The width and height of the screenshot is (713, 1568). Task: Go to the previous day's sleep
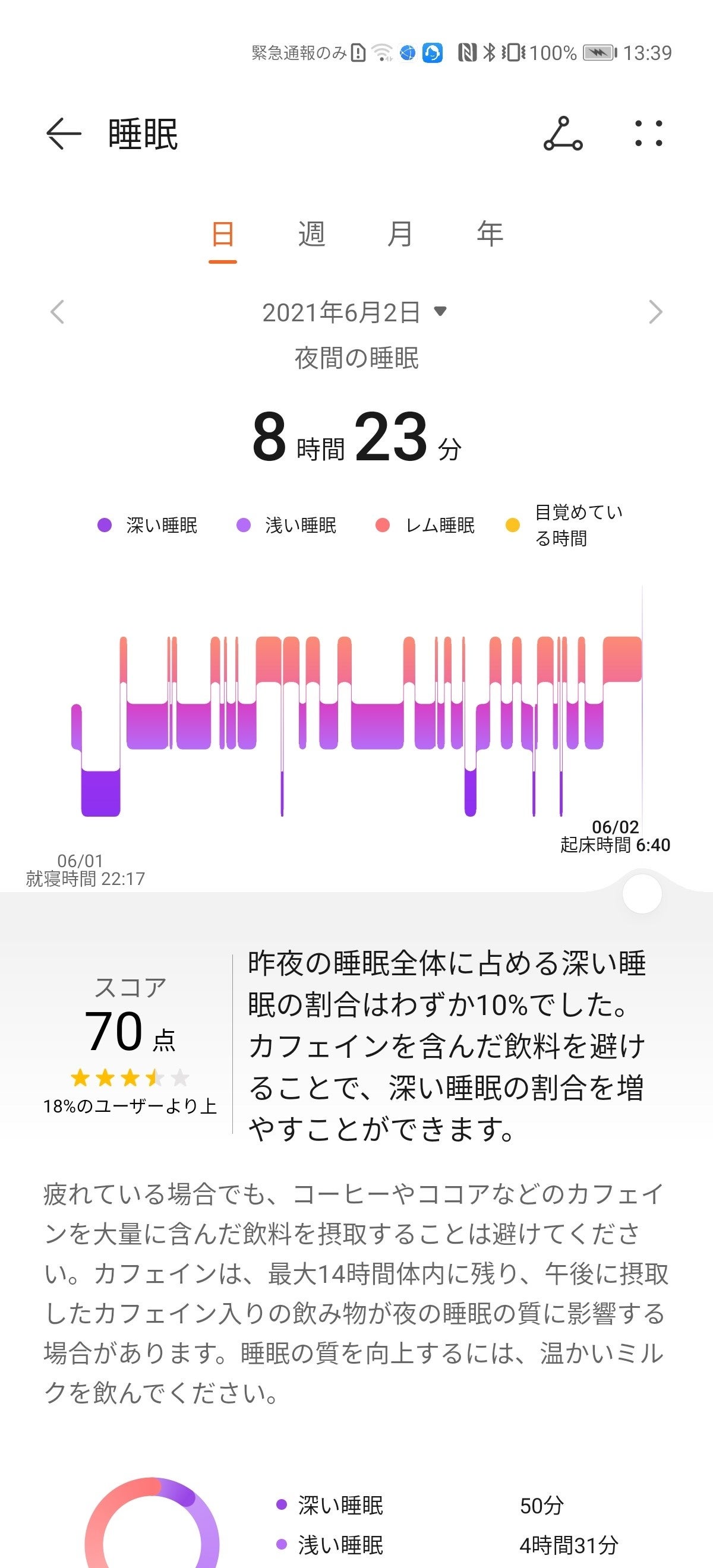(57, 312)
